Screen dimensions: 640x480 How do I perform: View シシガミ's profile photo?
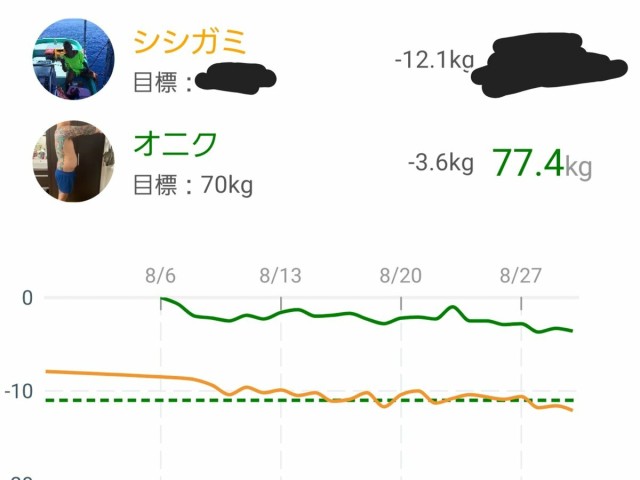[68, 60]
